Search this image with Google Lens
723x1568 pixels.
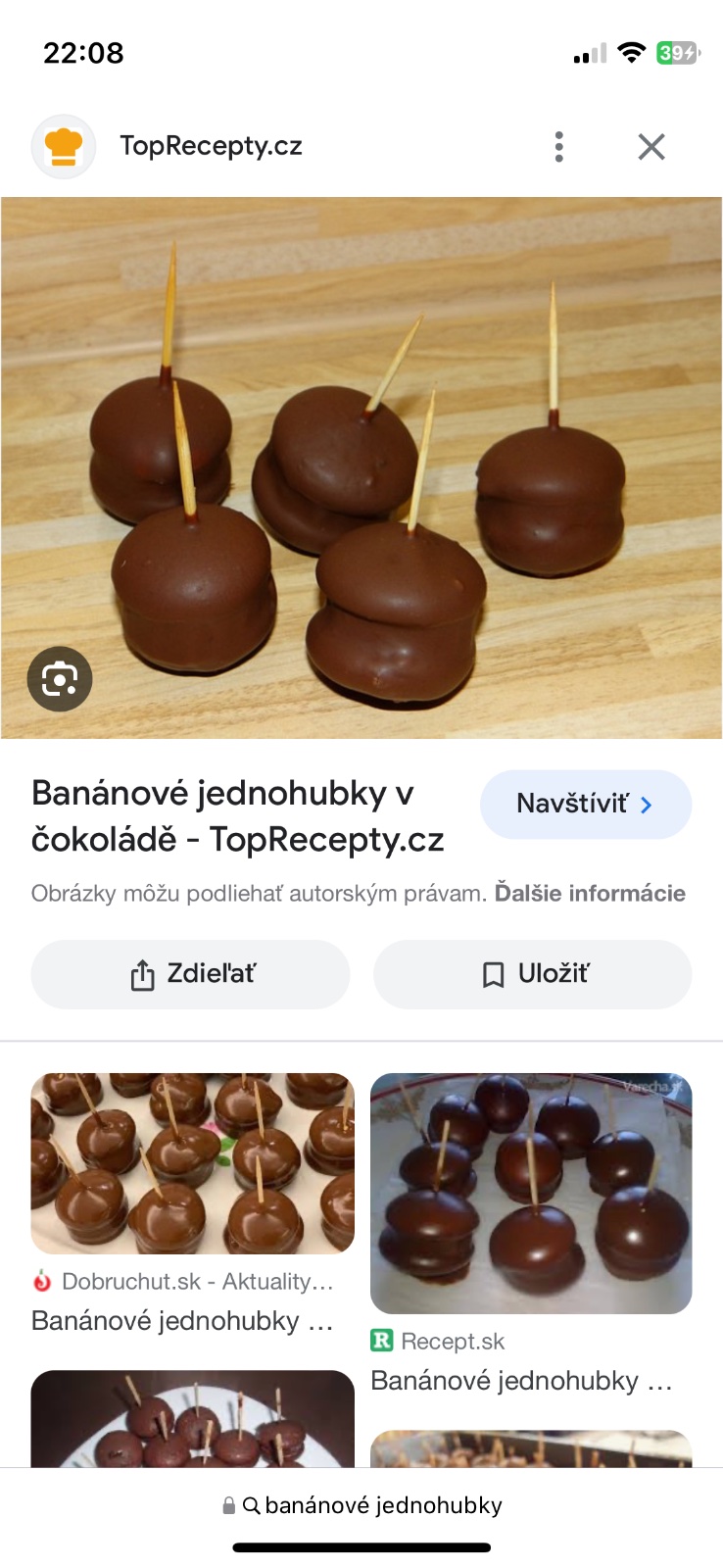pos(60,678)
